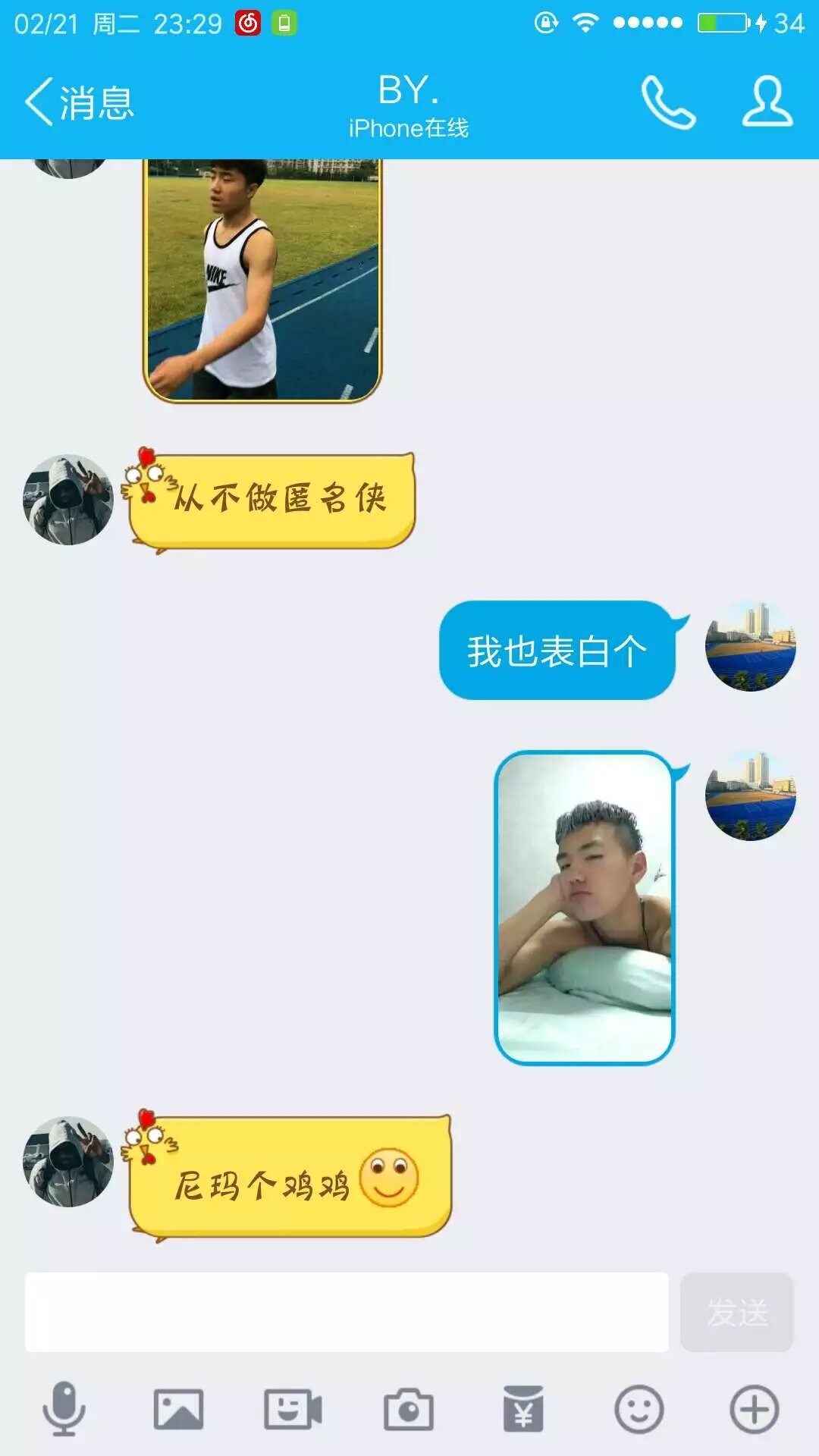819x1456 pixels.
Task: View the sent selfie photo on pillow
Action: coord(584,908)
